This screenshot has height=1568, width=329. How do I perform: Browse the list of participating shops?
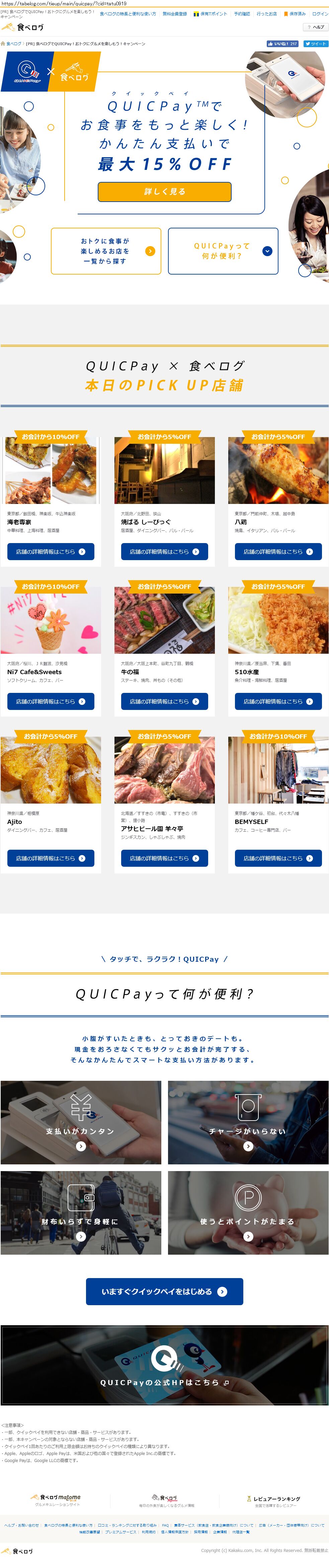106,251
